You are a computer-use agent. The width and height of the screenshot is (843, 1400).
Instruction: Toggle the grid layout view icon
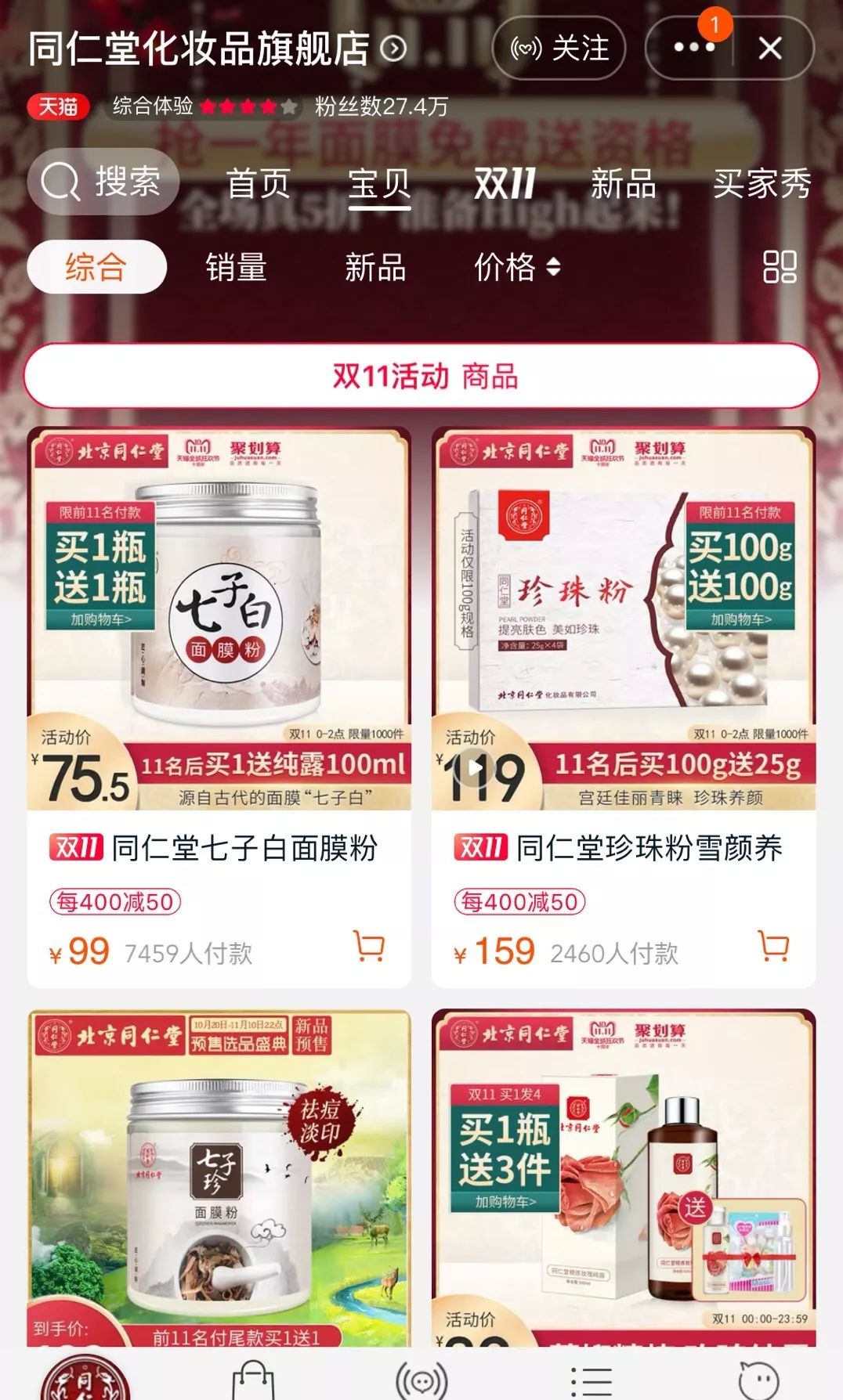coord(780,267)
